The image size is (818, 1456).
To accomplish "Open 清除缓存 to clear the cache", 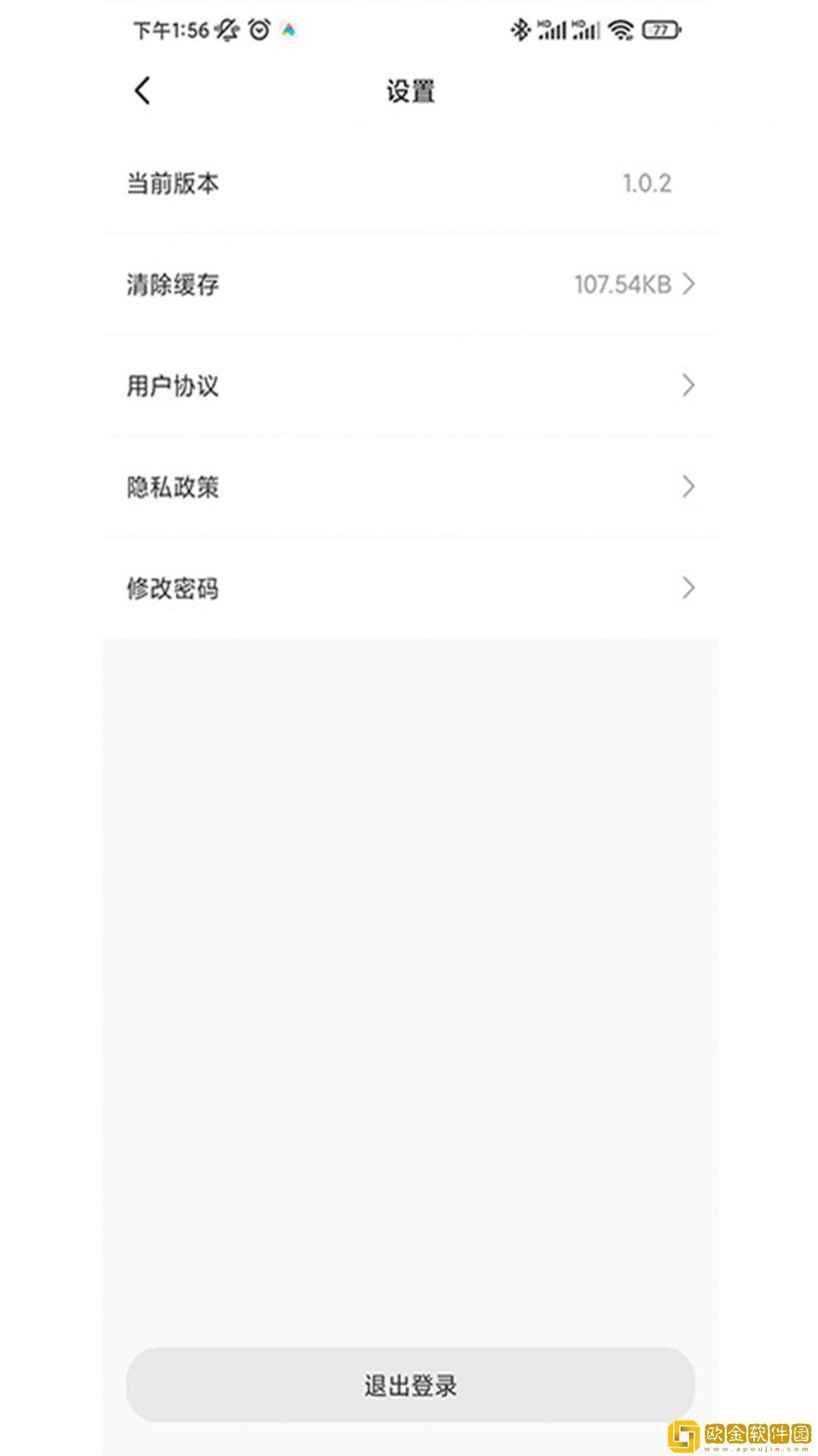I will [409, 285].
